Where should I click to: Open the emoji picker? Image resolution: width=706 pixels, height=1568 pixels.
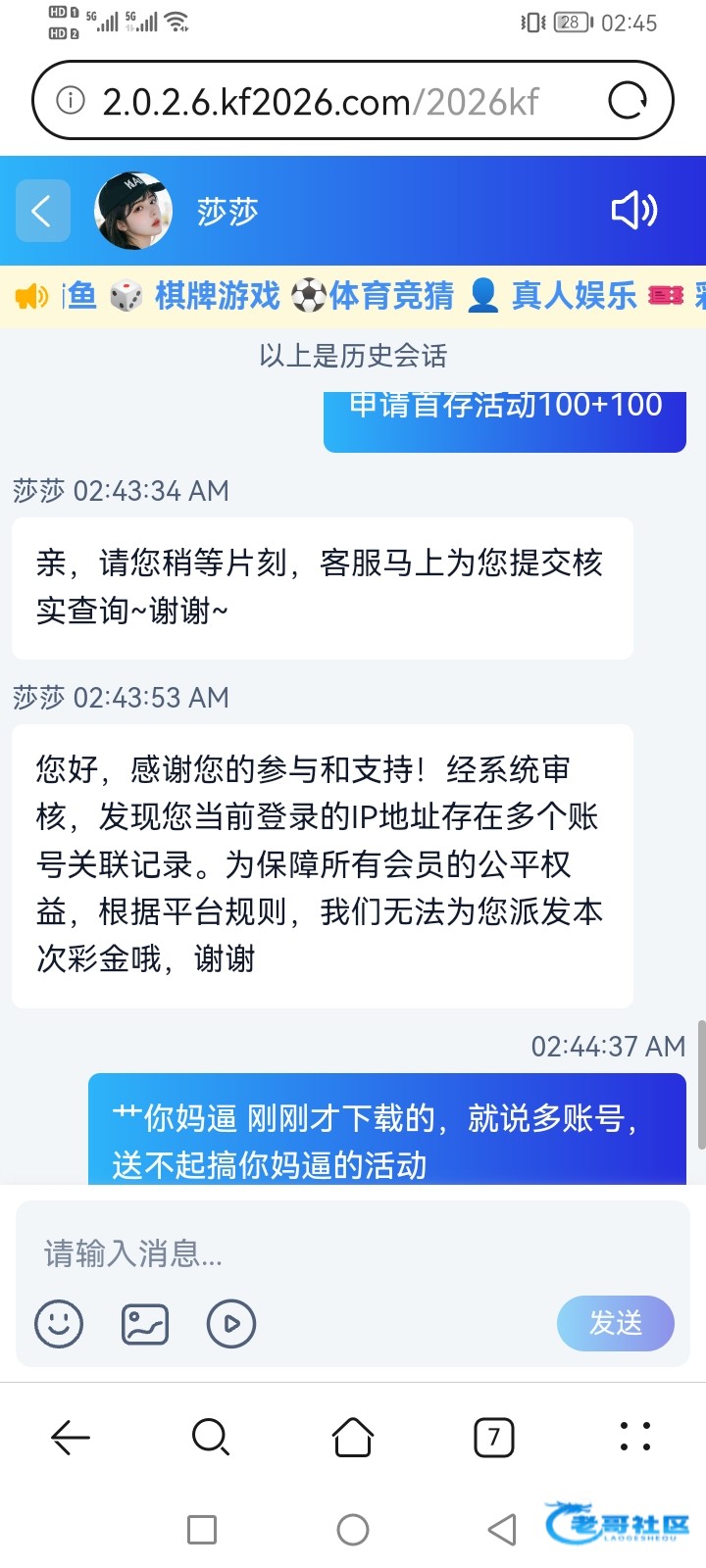click(x=59, y=1324)
